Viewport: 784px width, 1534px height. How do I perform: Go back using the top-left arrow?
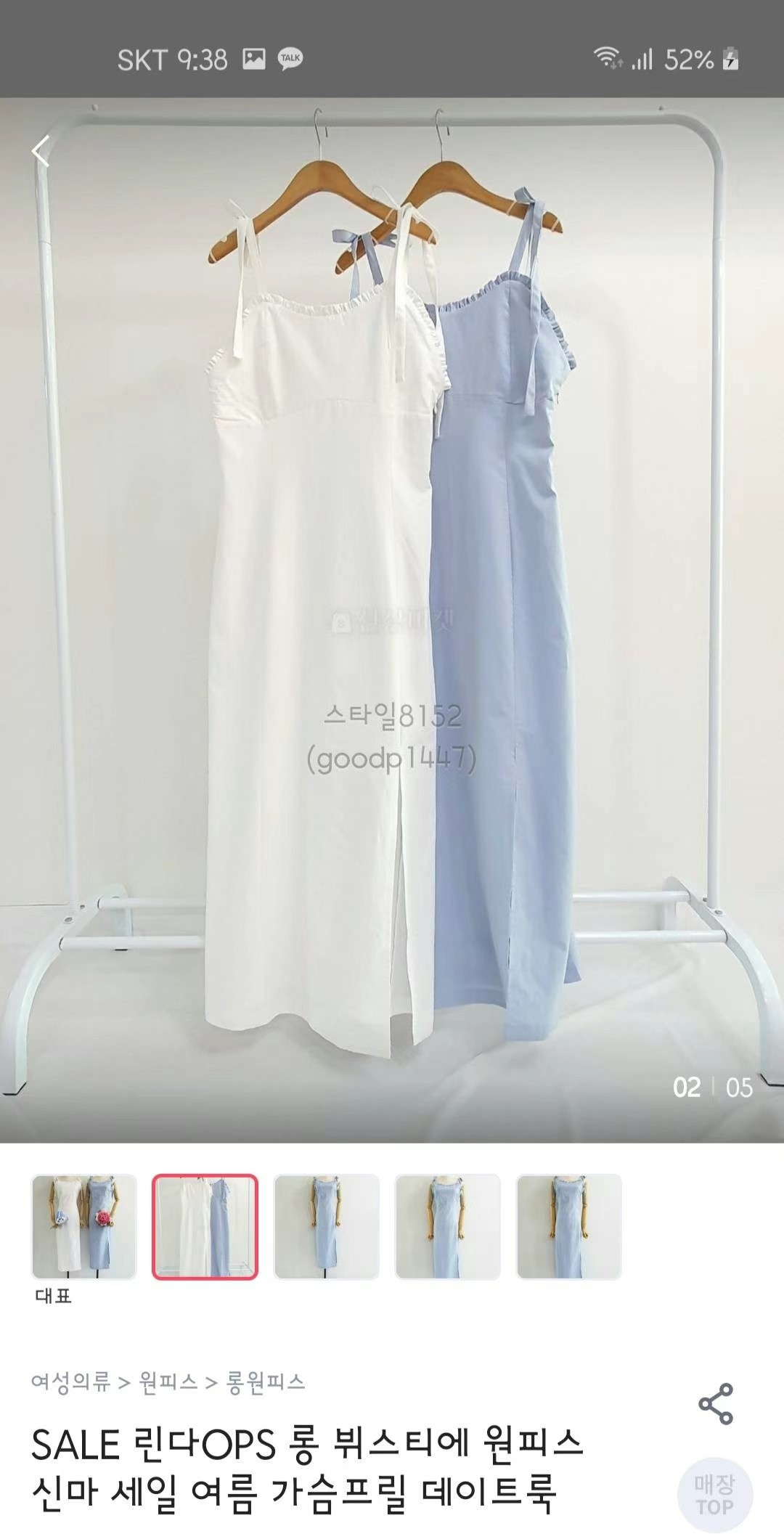41,152
